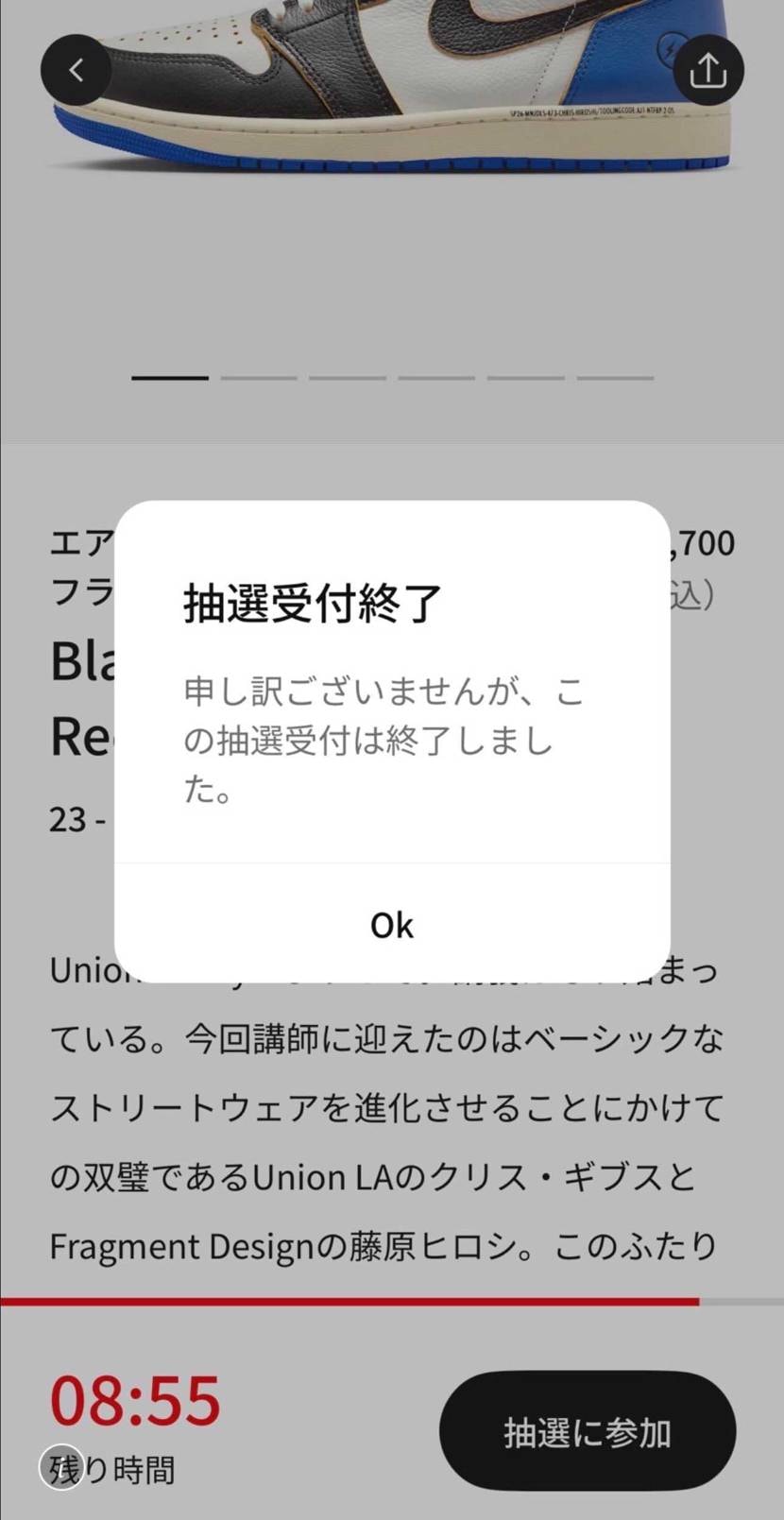Screen dimensions: 784x1520
Task: Tap the countdown clock showing 08:55
Action: (x=137, y=1403)
